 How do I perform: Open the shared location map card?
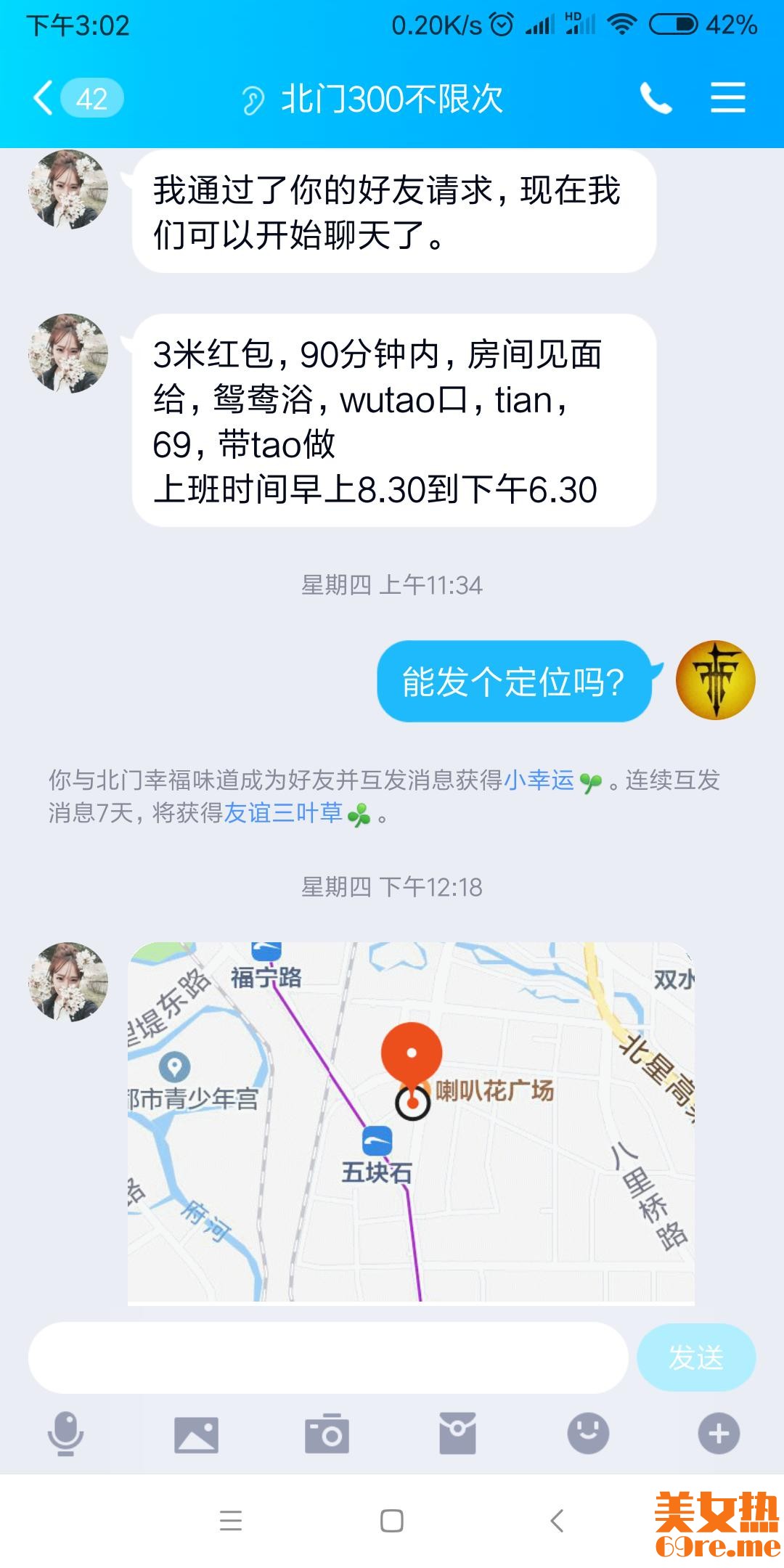point(411,1122)
